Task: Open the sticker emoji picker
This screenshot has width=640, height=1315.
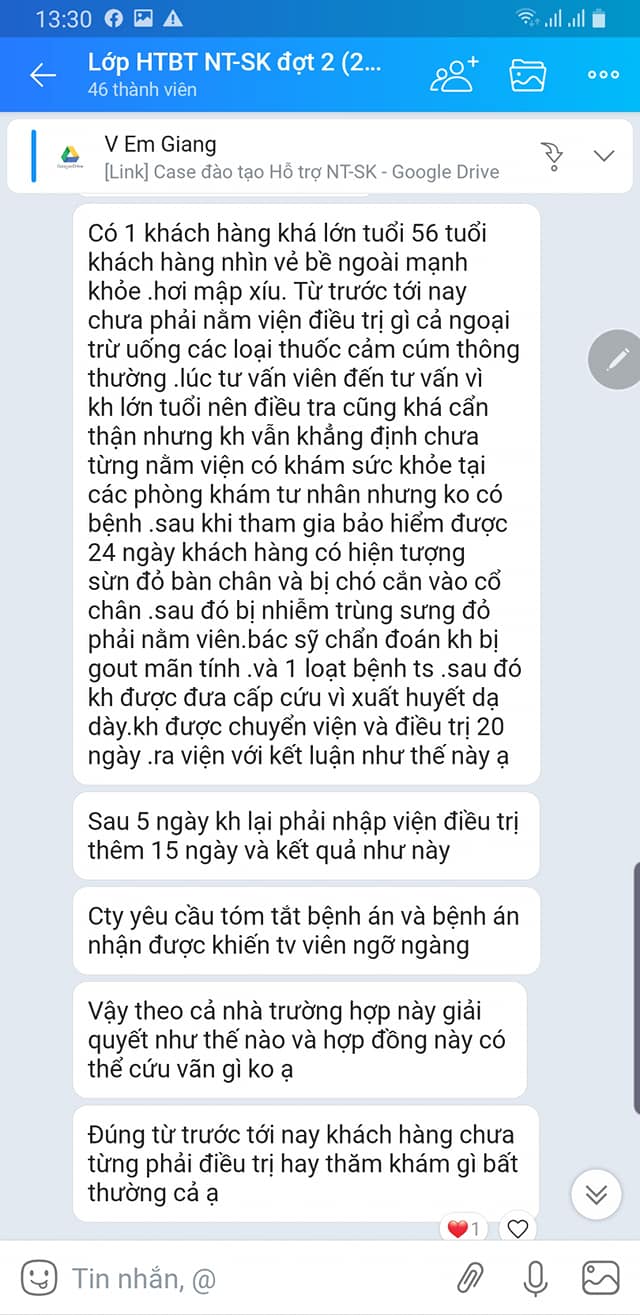Action: pos(38,1277)
